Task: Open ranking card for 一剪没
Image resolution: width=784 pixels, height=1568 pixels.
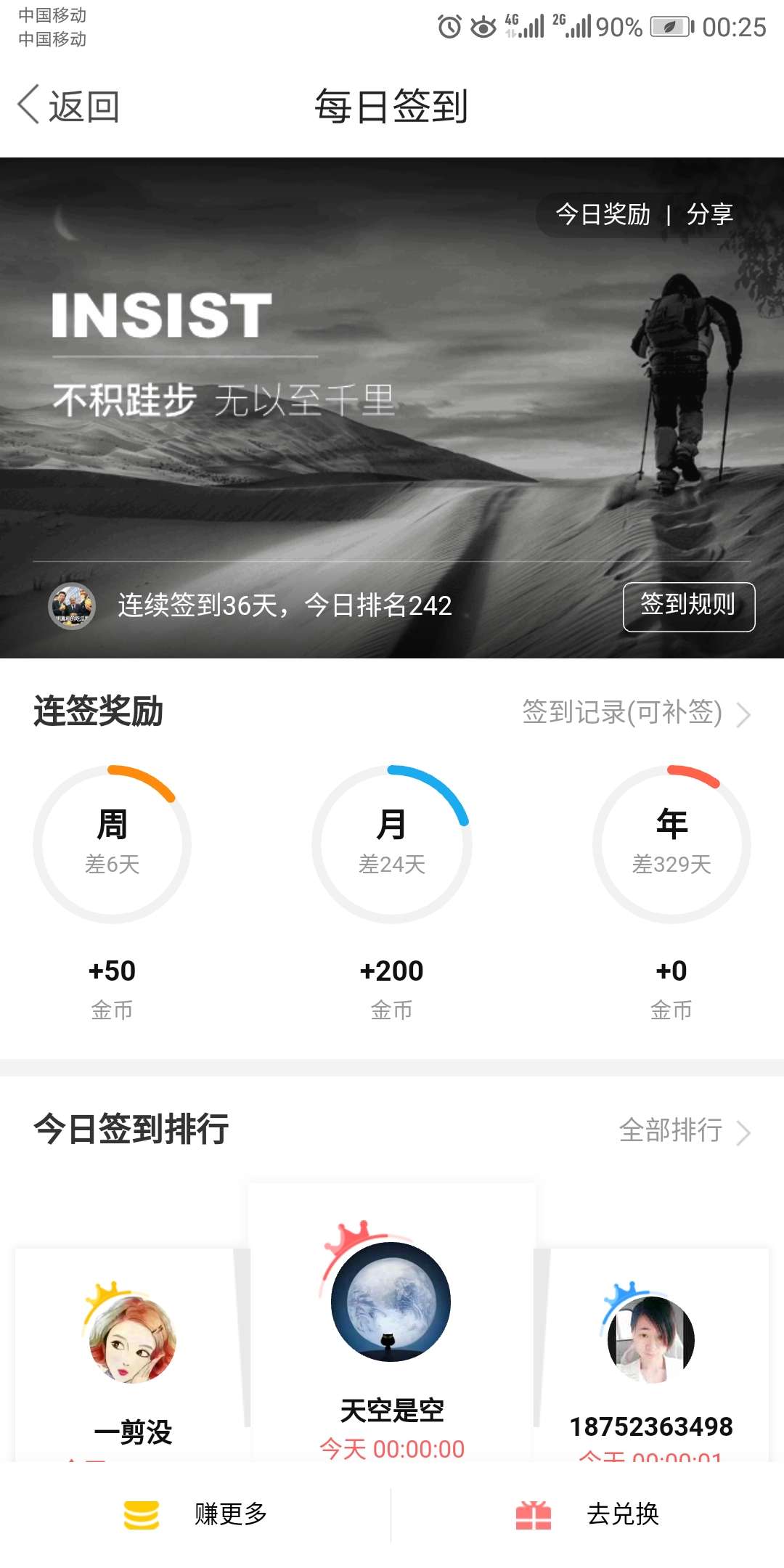Action: 133,1355
